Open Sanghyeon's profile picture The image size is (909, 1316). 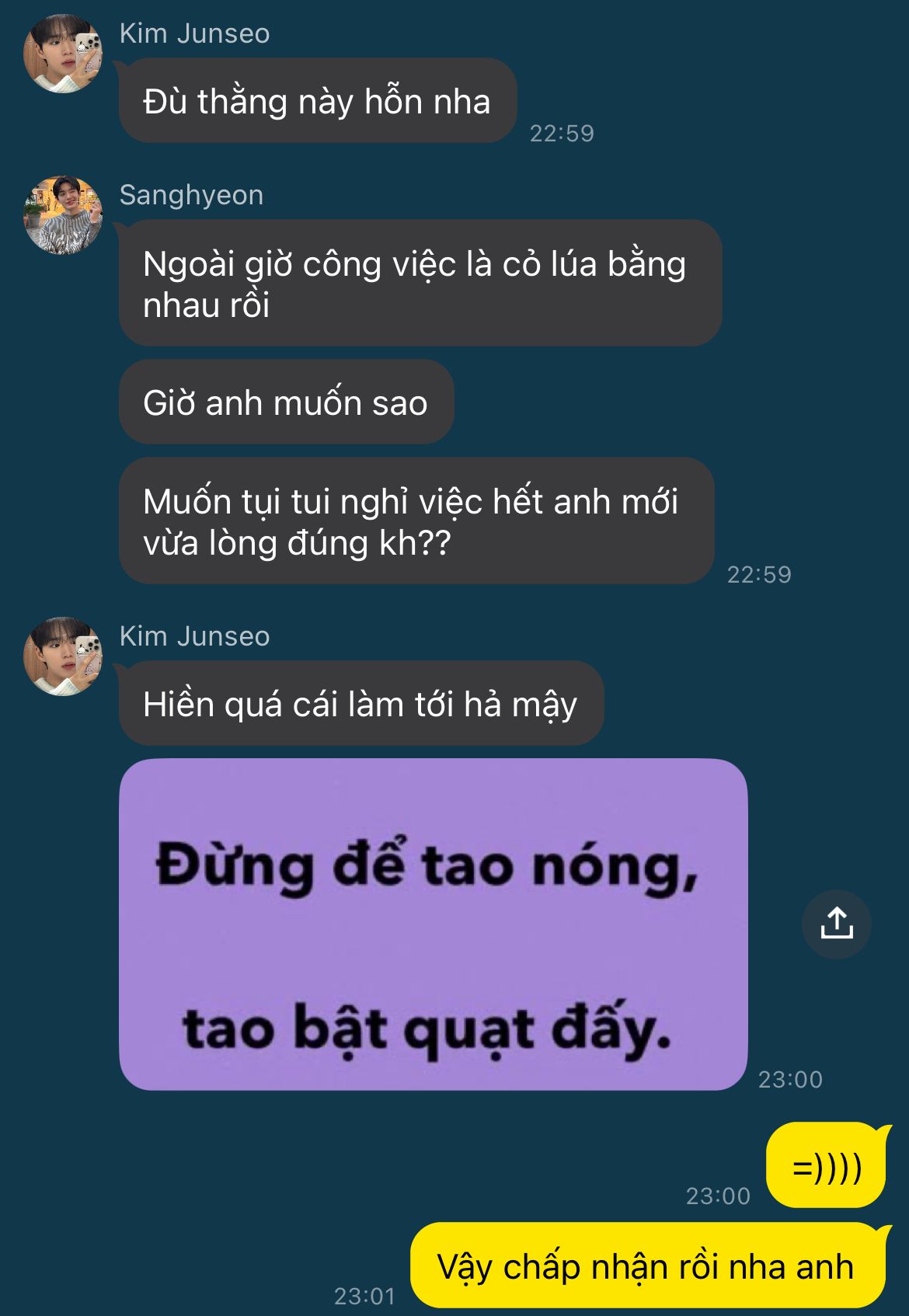click(63, 215)
